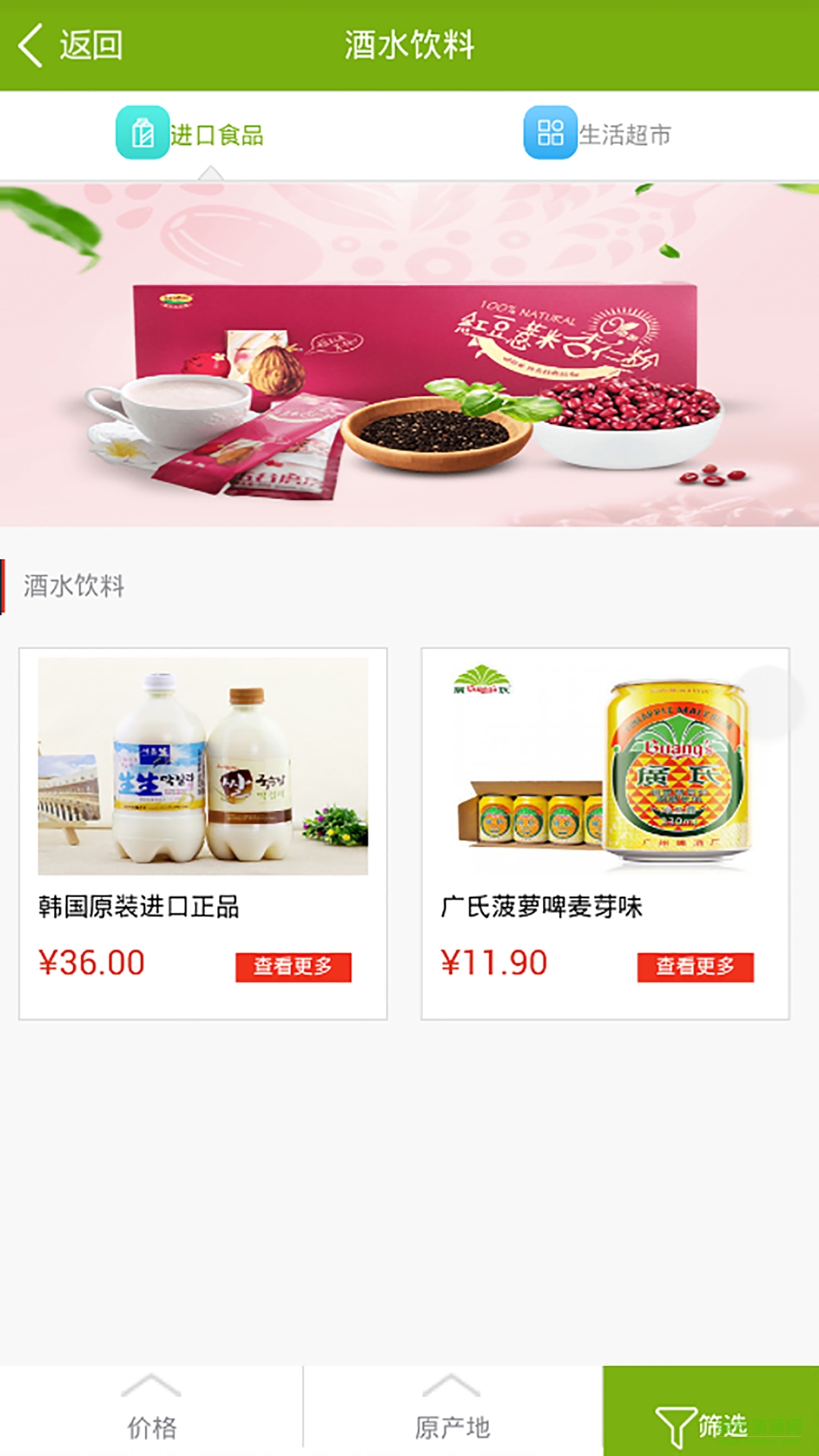Tap 查看更多 for 韩国原装进口正品
Image resolution: width=819 pixels, height=1456 pixels.
coord(293,967)
